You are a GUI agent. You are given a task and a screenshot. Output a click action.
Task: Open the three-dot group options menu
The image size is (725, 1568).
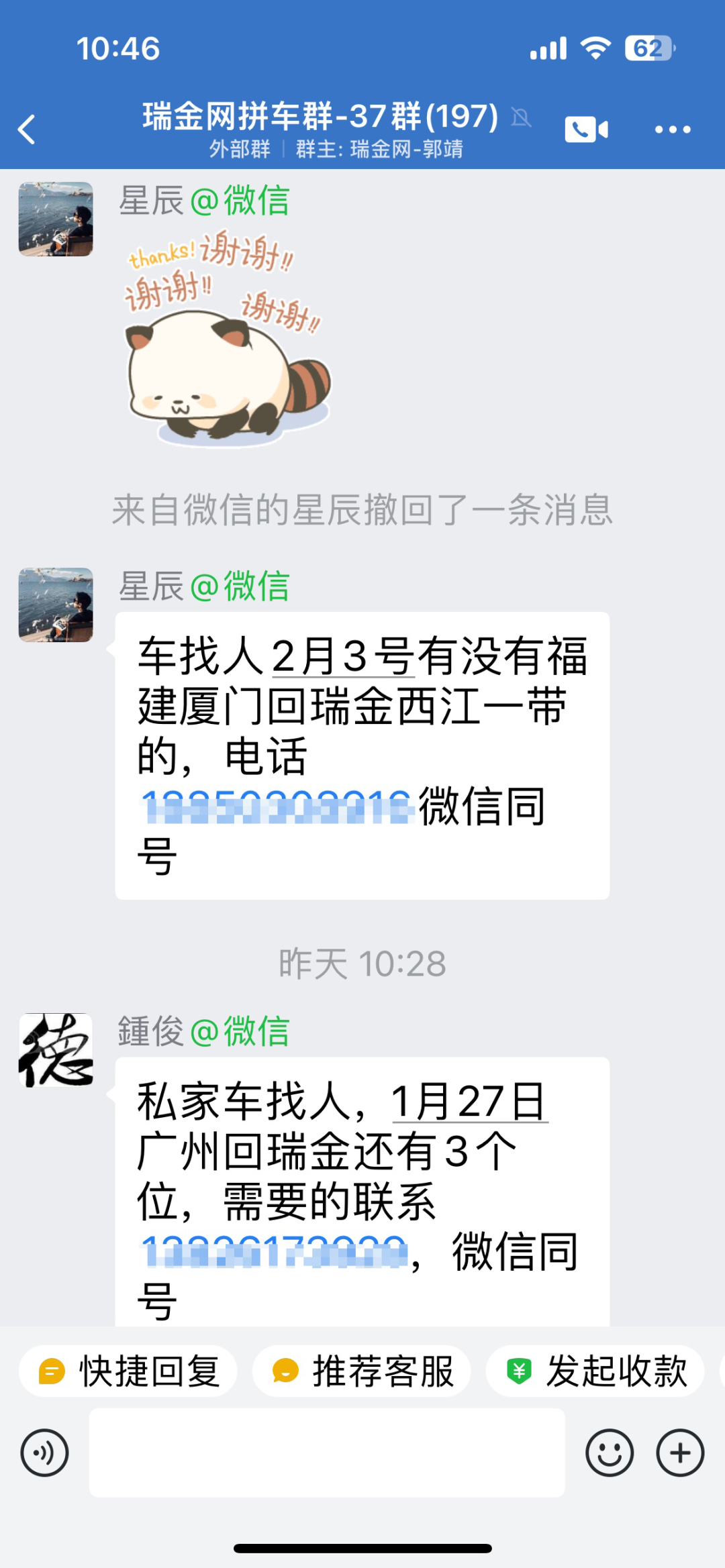pyautogui.click(x=673, y=129)
